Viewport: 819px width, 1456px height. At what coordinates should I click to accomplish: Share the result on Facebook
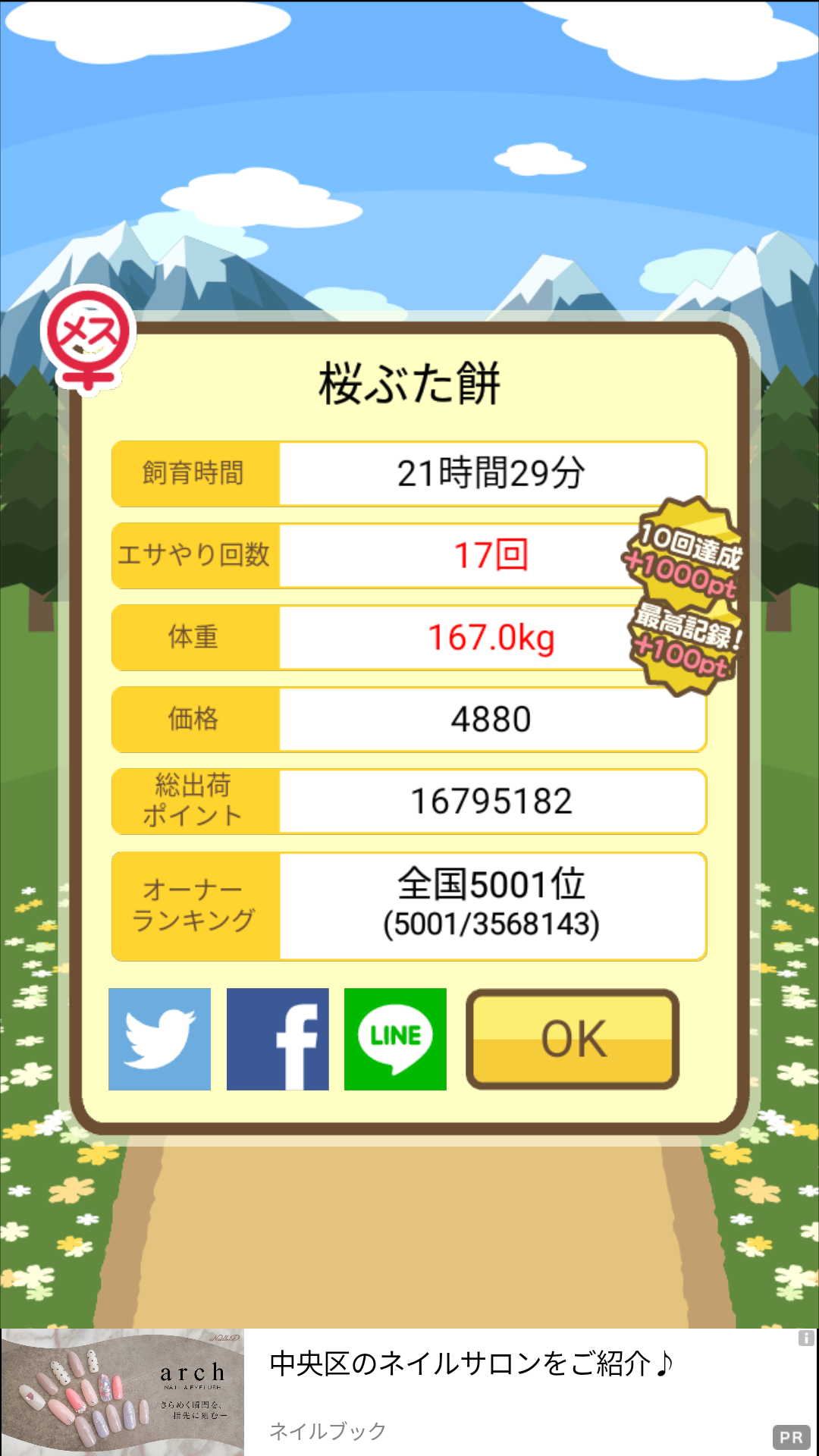(x=278, y=1039)
